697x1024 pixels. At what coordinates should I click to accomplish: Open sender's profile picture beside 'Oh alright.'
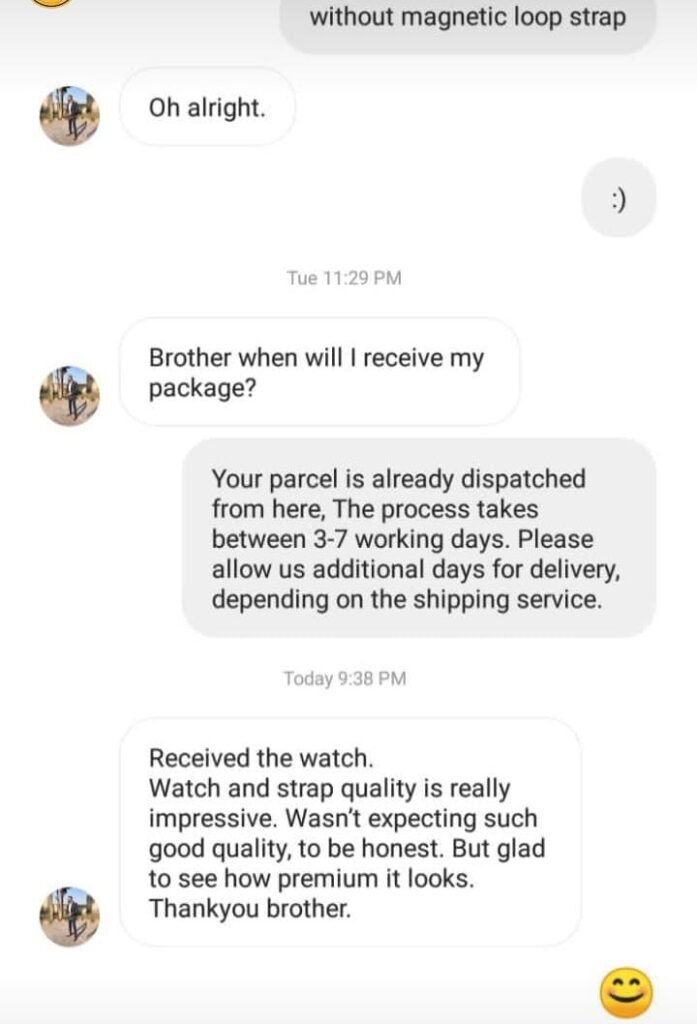(69, 116)
